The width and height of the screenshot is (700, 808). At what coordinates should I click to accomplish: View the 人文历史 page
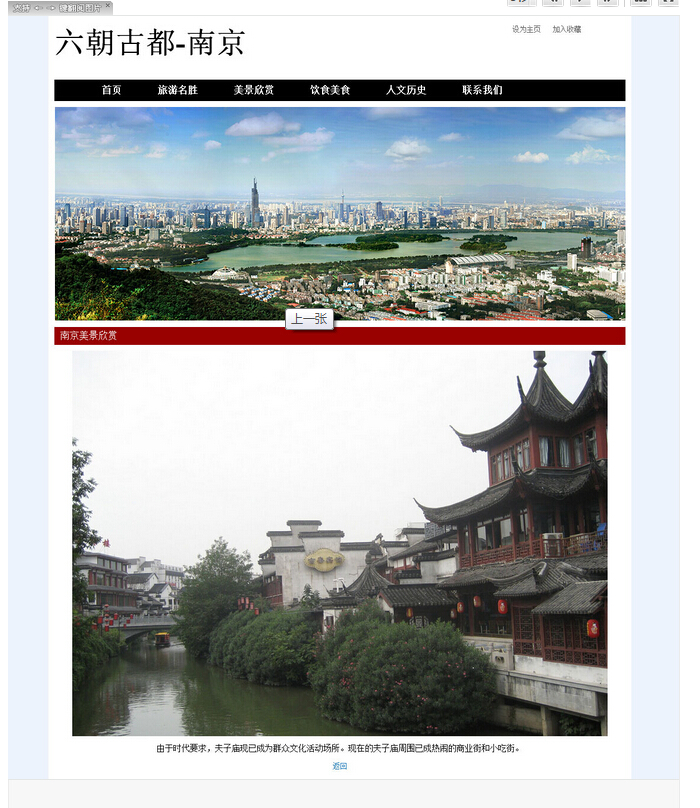[x=406, y=90]
